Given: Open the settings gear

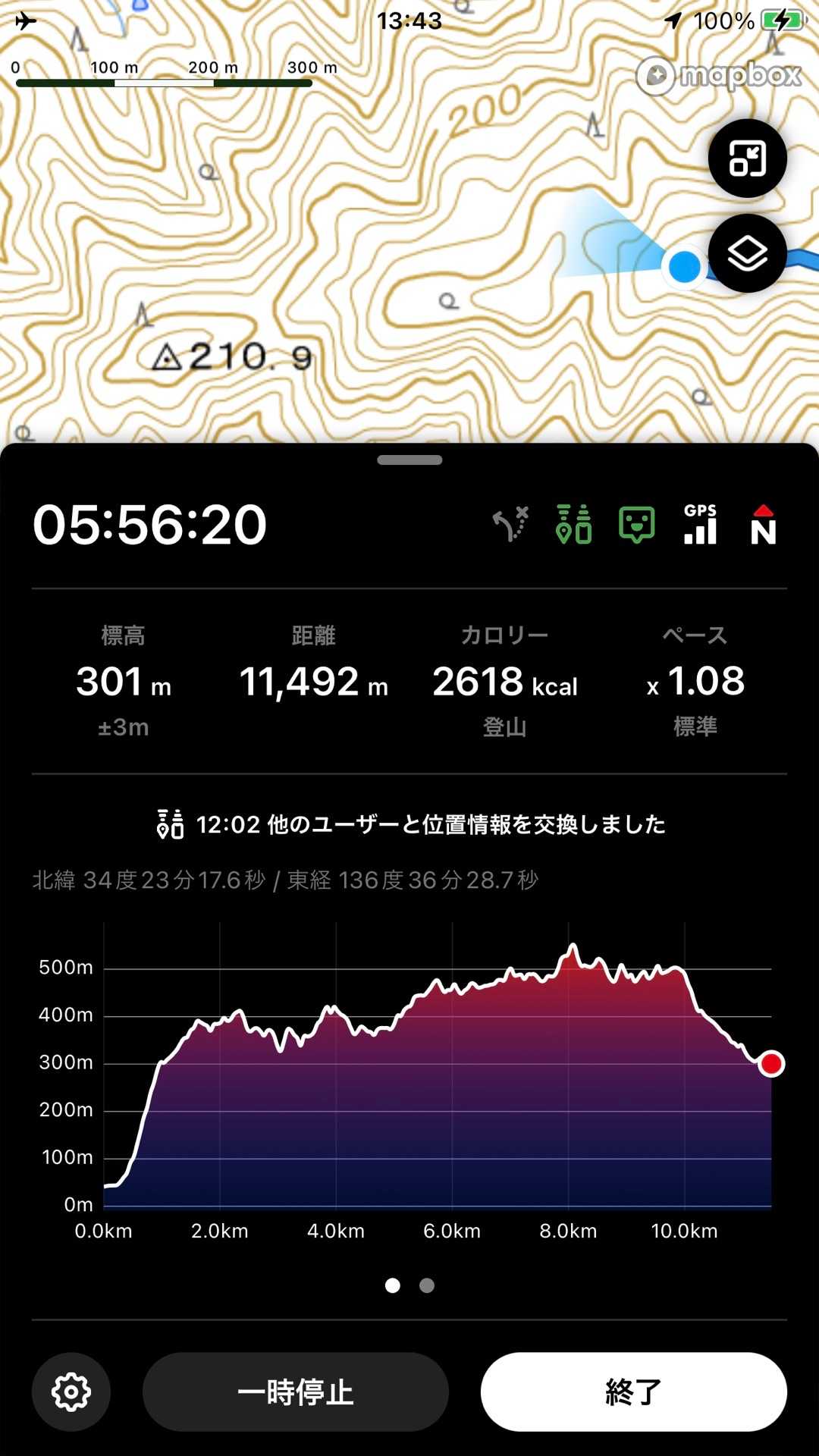Looking at the screenshot, I should 71,1392.
